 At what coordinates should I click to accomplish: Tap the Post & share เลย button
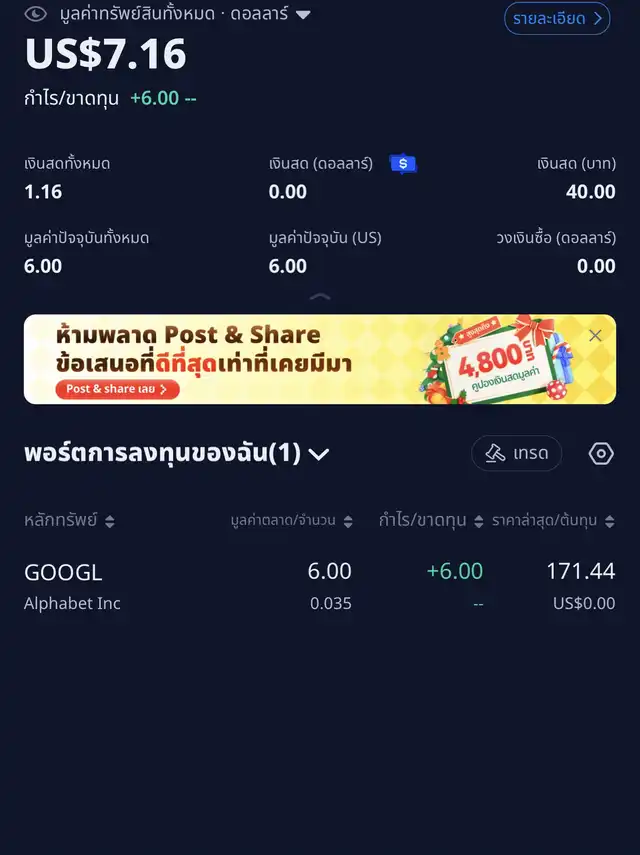(117, 389)
